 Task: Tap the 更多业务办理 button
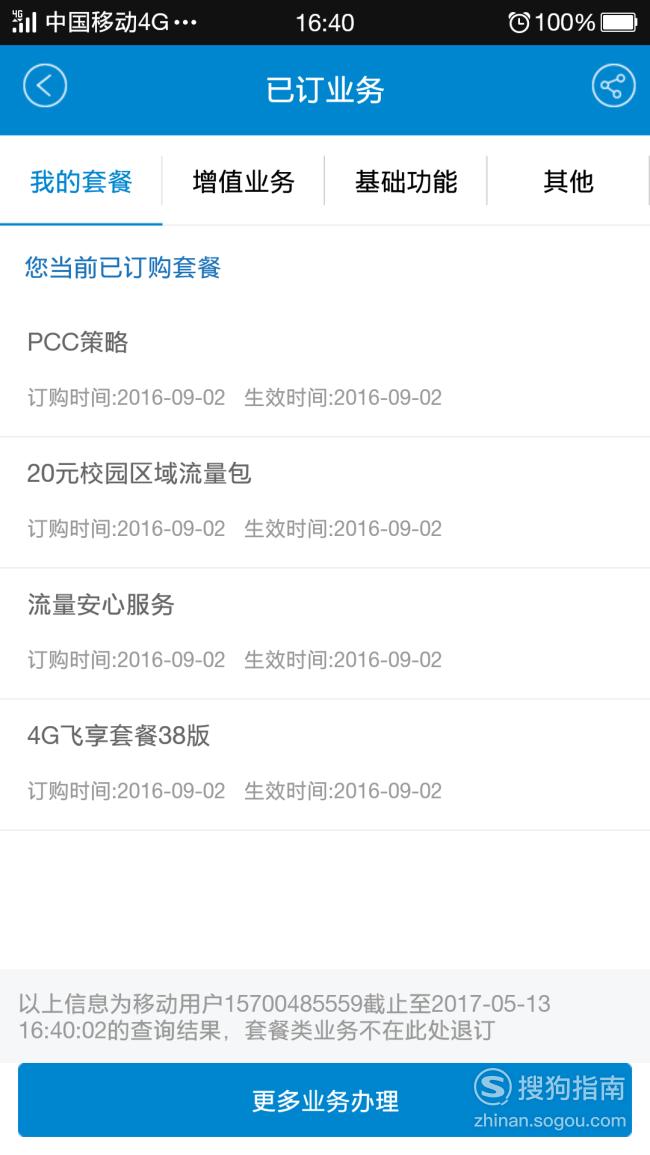click(x=325, y=1100)
